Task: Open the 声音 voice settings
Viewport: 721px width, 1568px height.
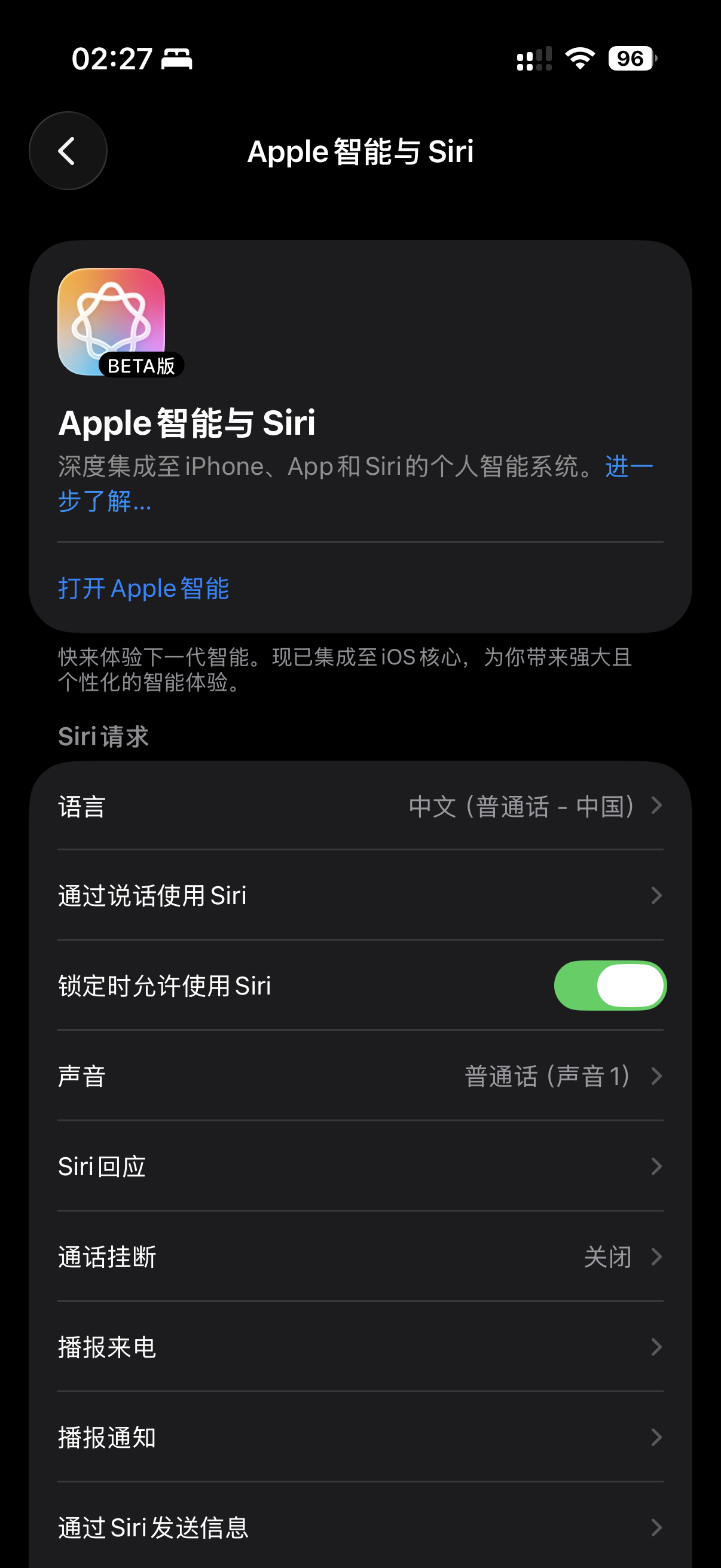Action: coord(360,1076)
